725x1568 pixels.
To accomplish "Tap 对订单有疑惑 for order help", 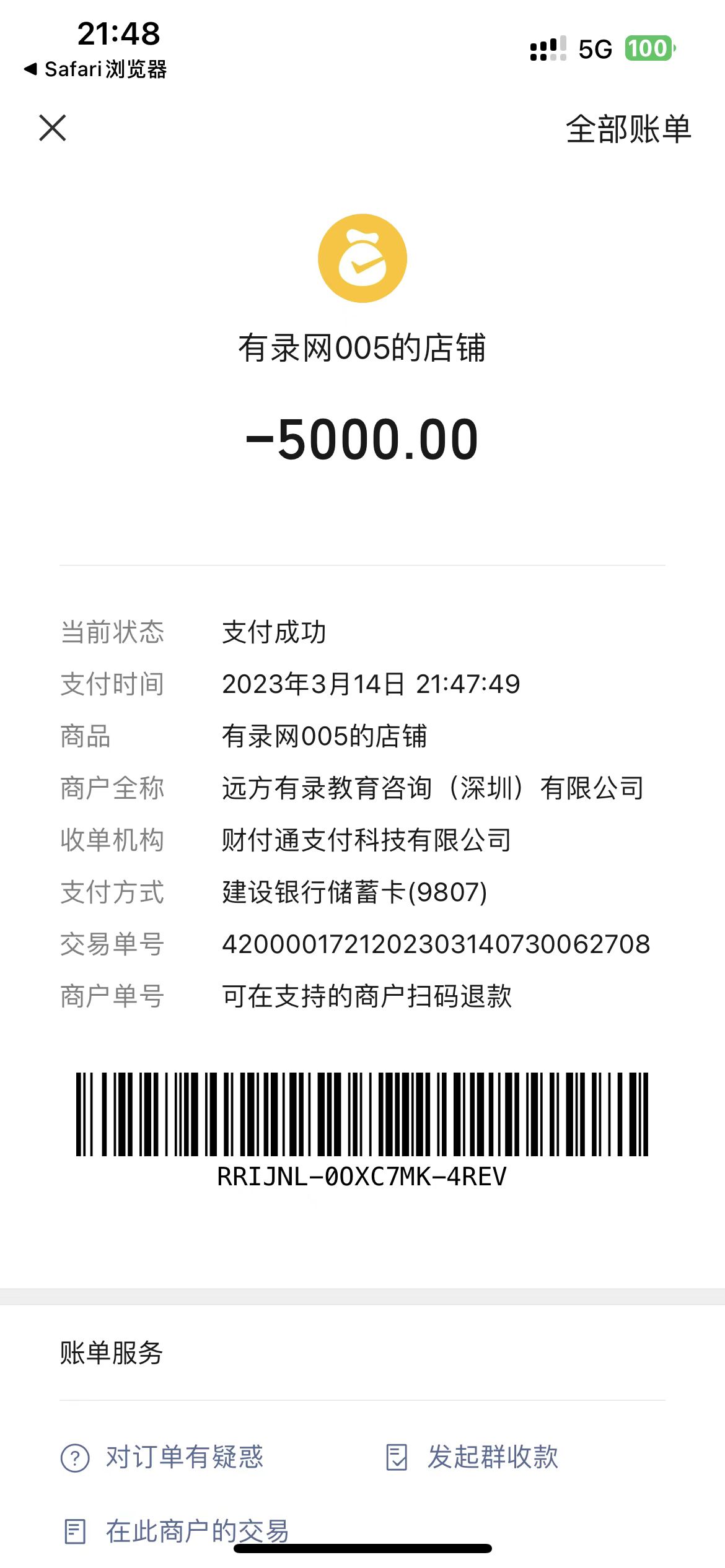I will (x=162, y=1457).
